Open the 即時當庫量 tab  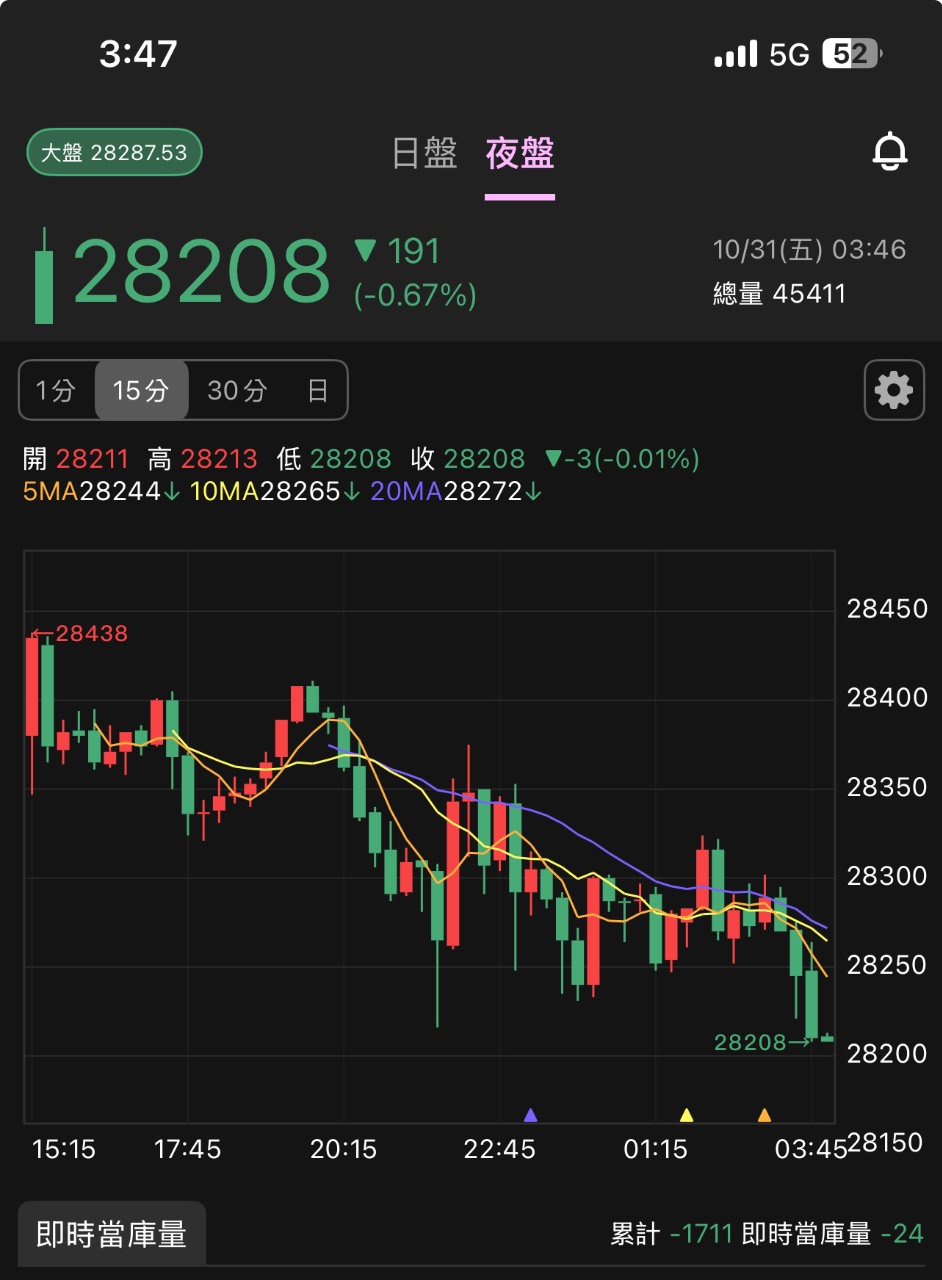112,1234
